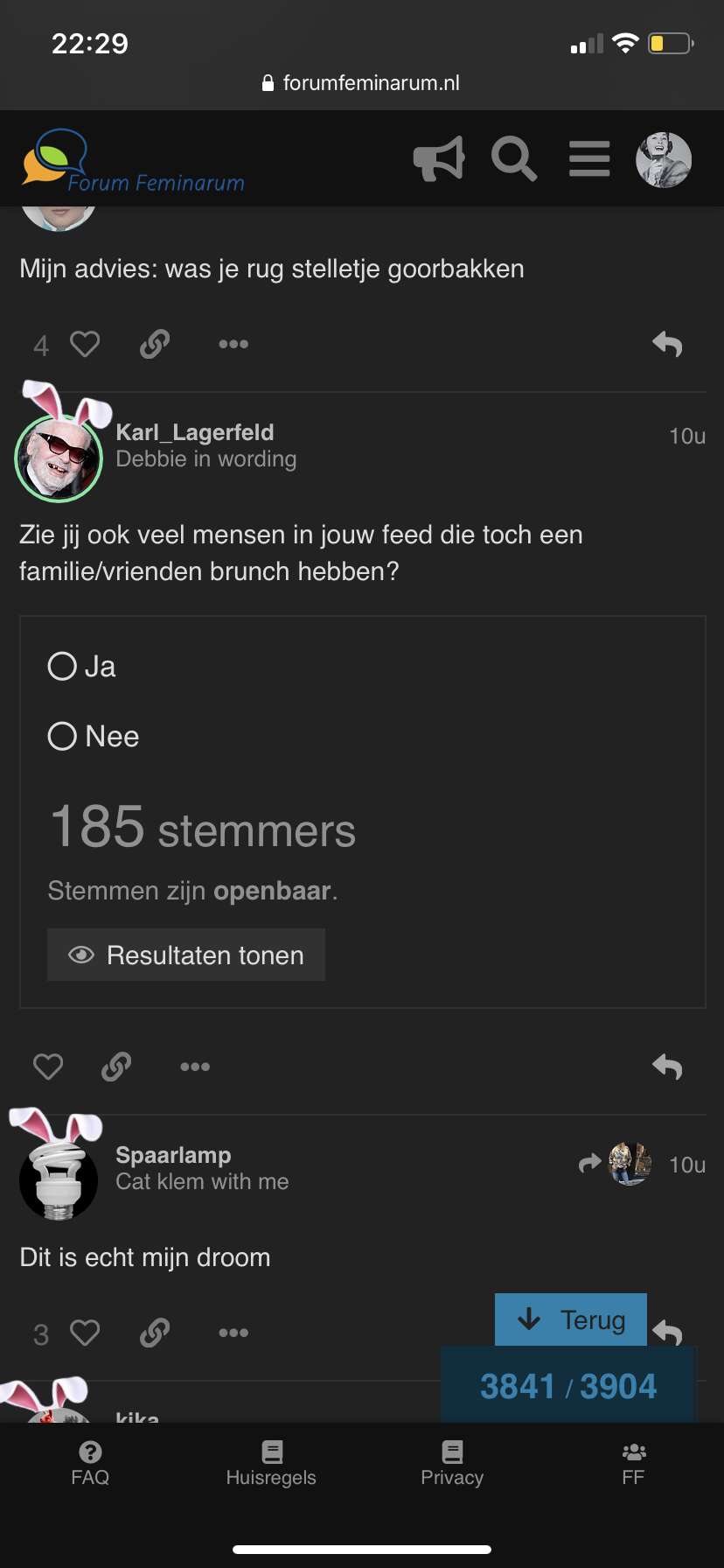Image resolution: width=724 pixels, height=1568 pixels.
Task: Tap the Terug button
Action: point(571,1319)
